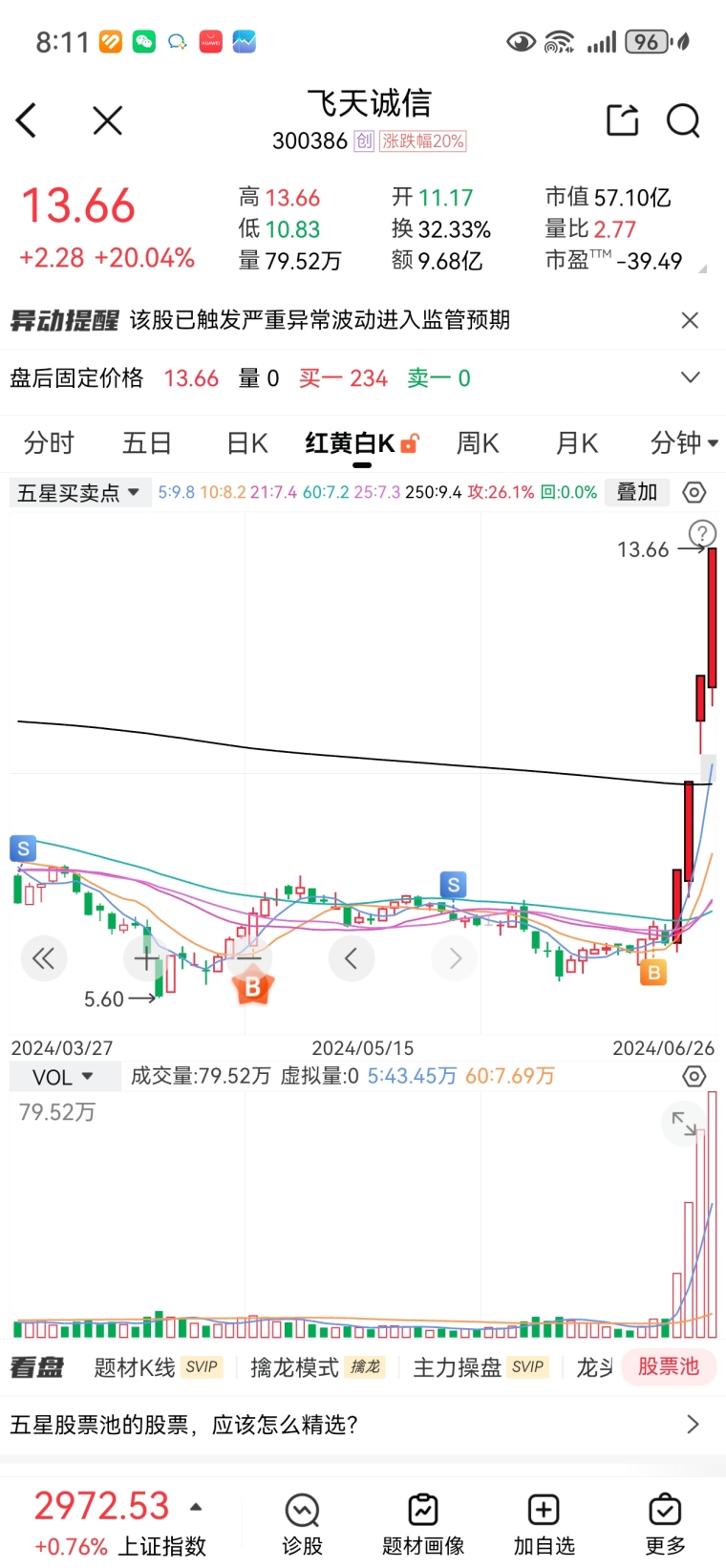Screen dimensions: 726x1568
Task: Switch to the 五日 tab
Action: (147, 443)
